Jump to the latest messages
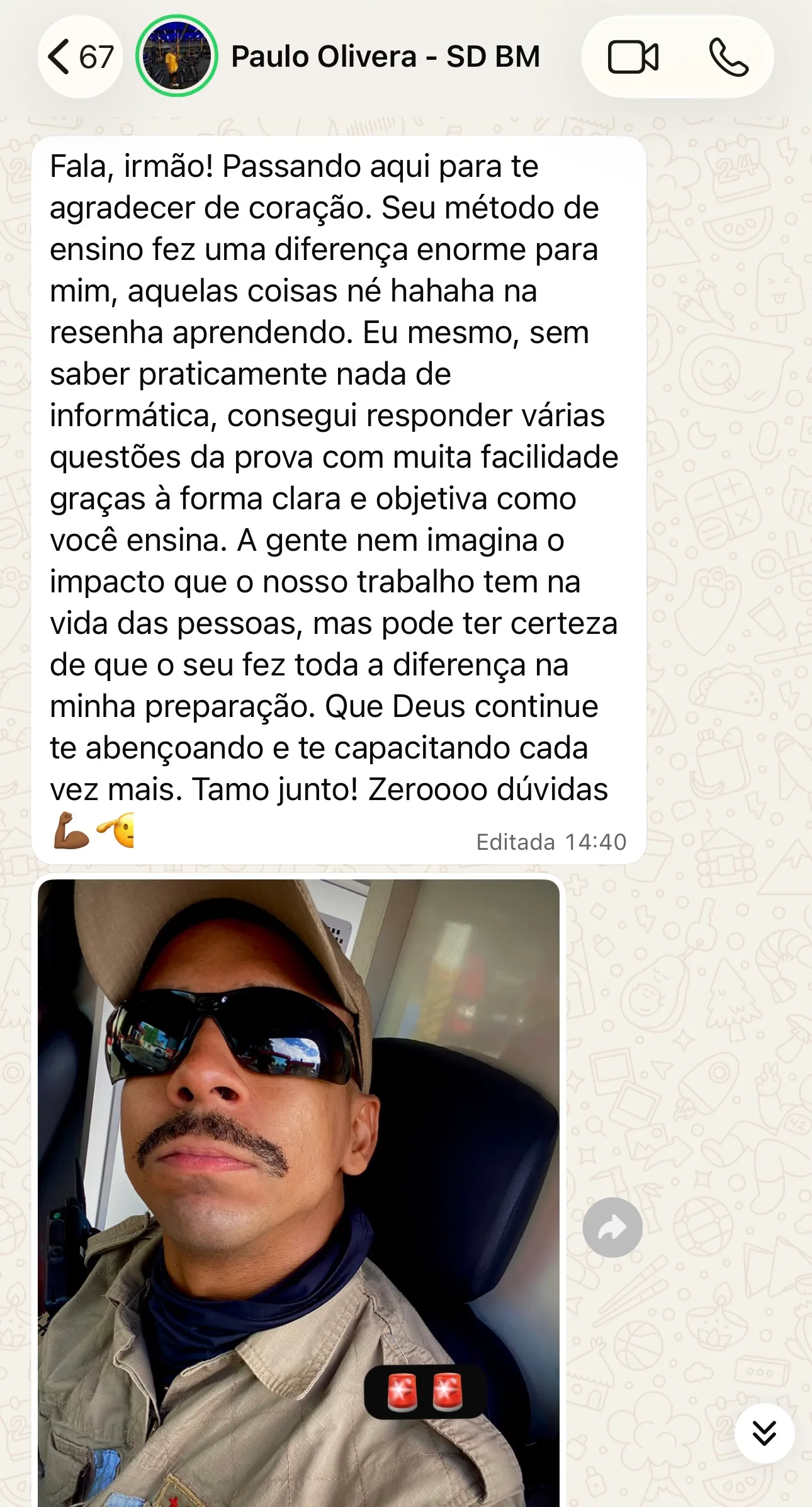 pos(764,1433)
